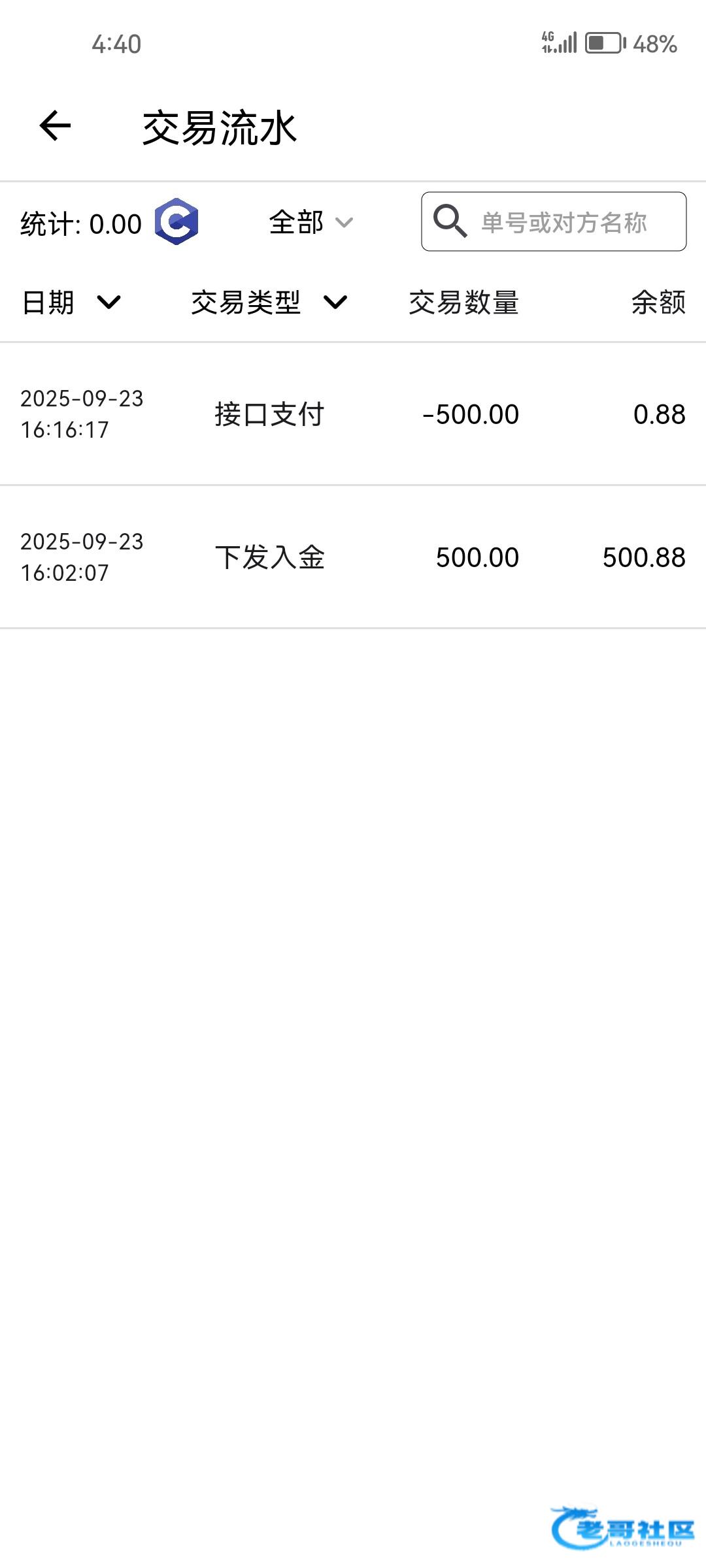The height and width of the screenshot is (1568, 706).
Task: Go back from the 交易流水 page
Action: tap(55, 125)
